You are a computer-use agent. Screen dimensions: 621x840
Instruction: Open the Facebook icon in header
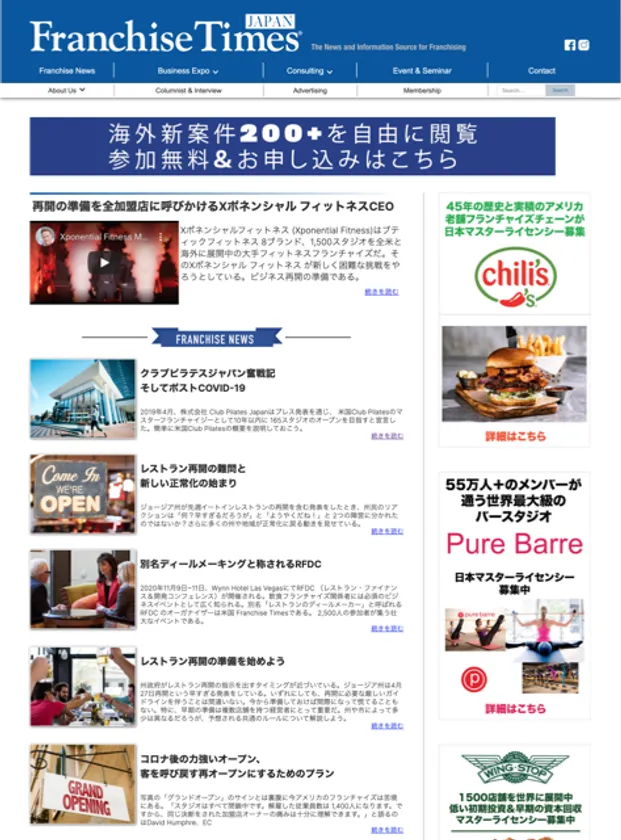(570, 45)
